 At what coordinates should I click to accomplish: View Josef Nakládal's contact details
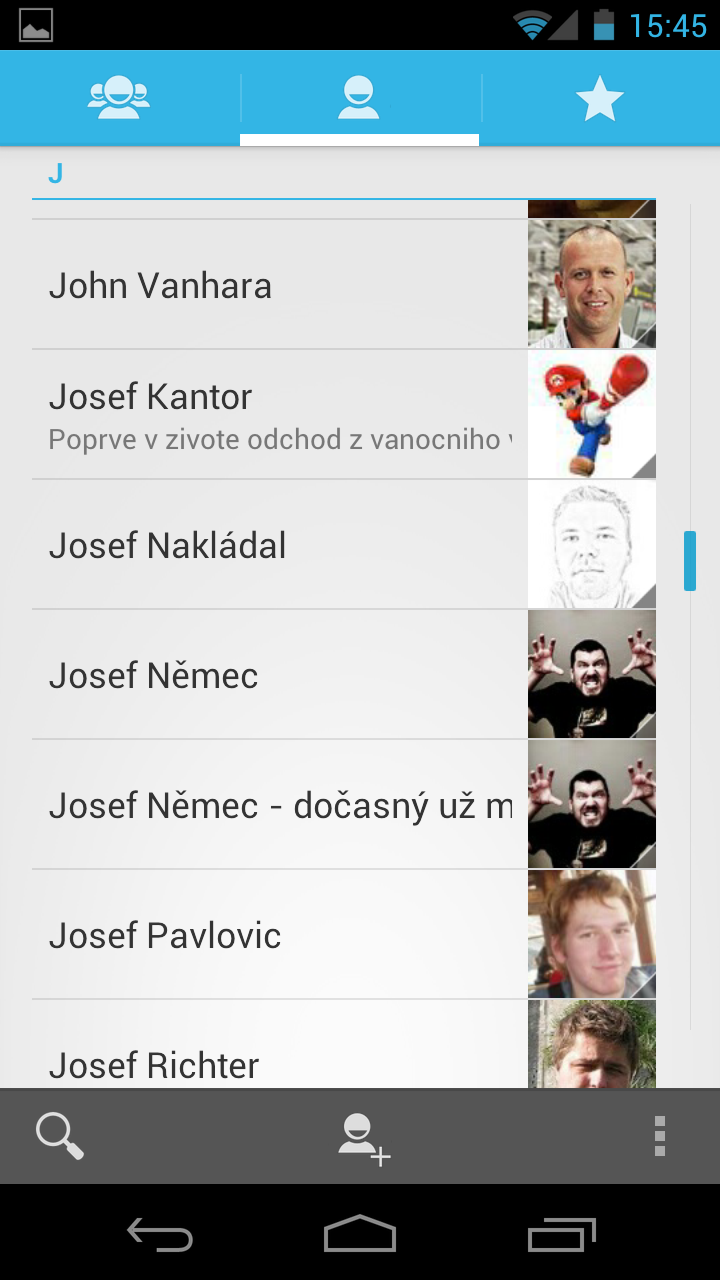270,546
